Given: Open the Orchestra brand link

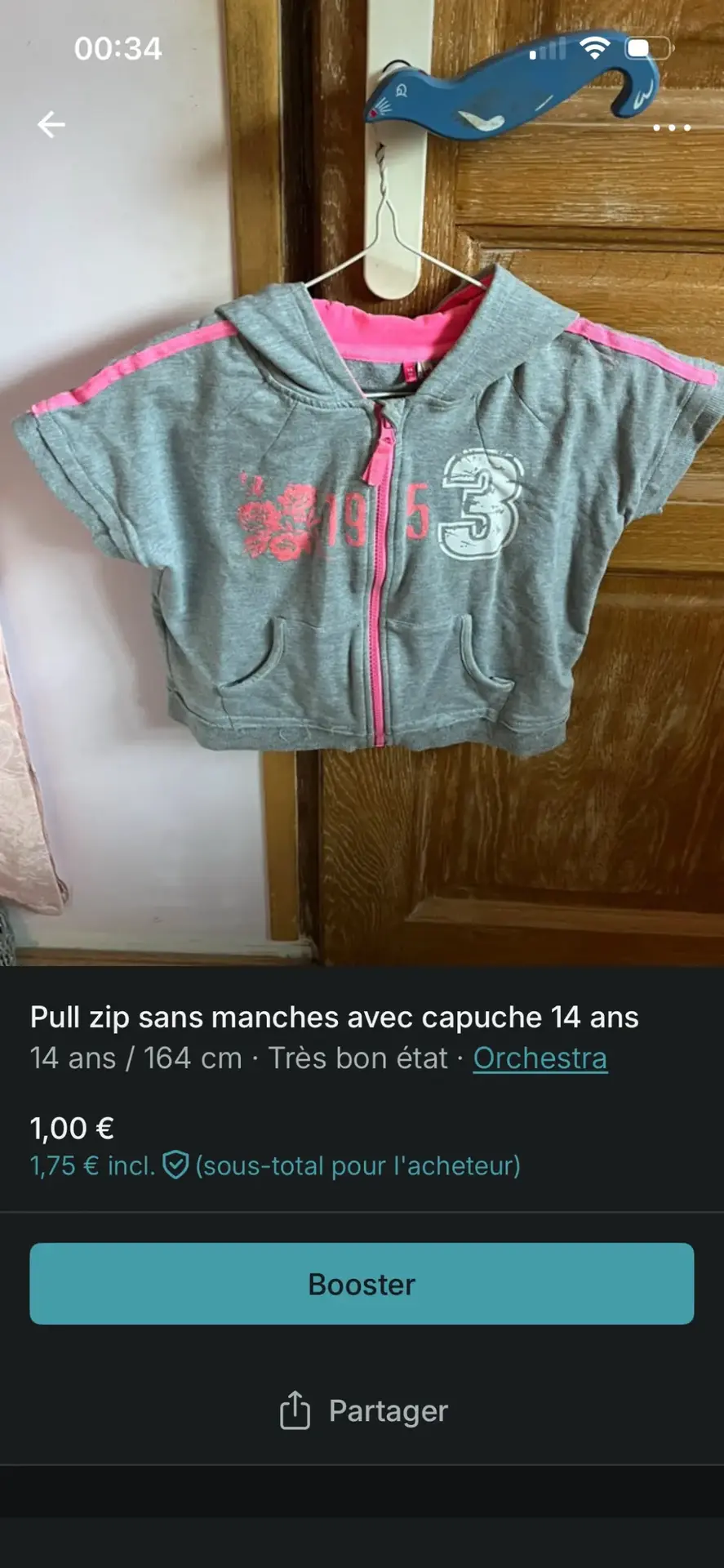Looking at the screenshot, I should [540, 1058].
